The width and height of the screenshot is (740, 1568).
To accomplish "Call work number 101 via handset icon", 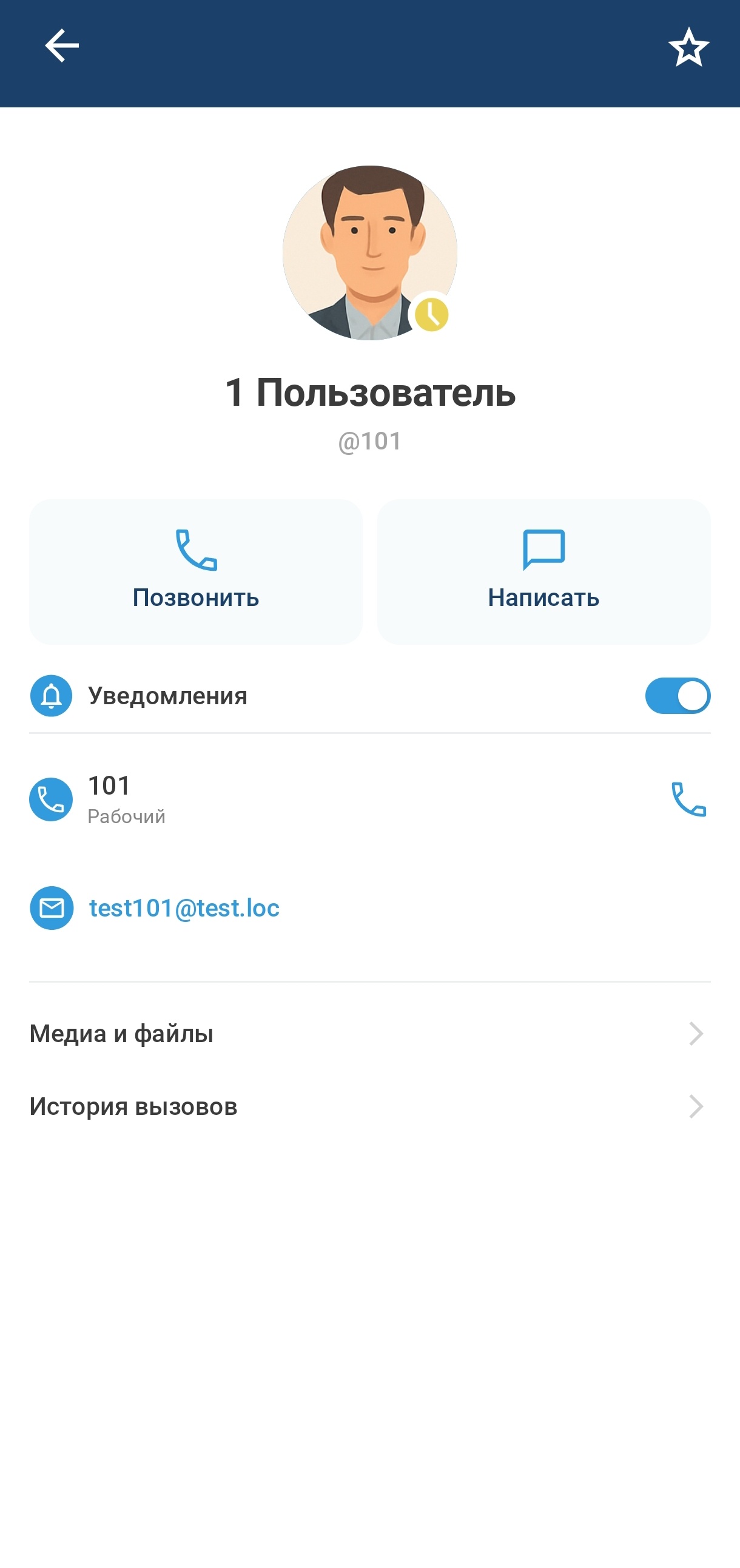I will [x=688, y=799].
